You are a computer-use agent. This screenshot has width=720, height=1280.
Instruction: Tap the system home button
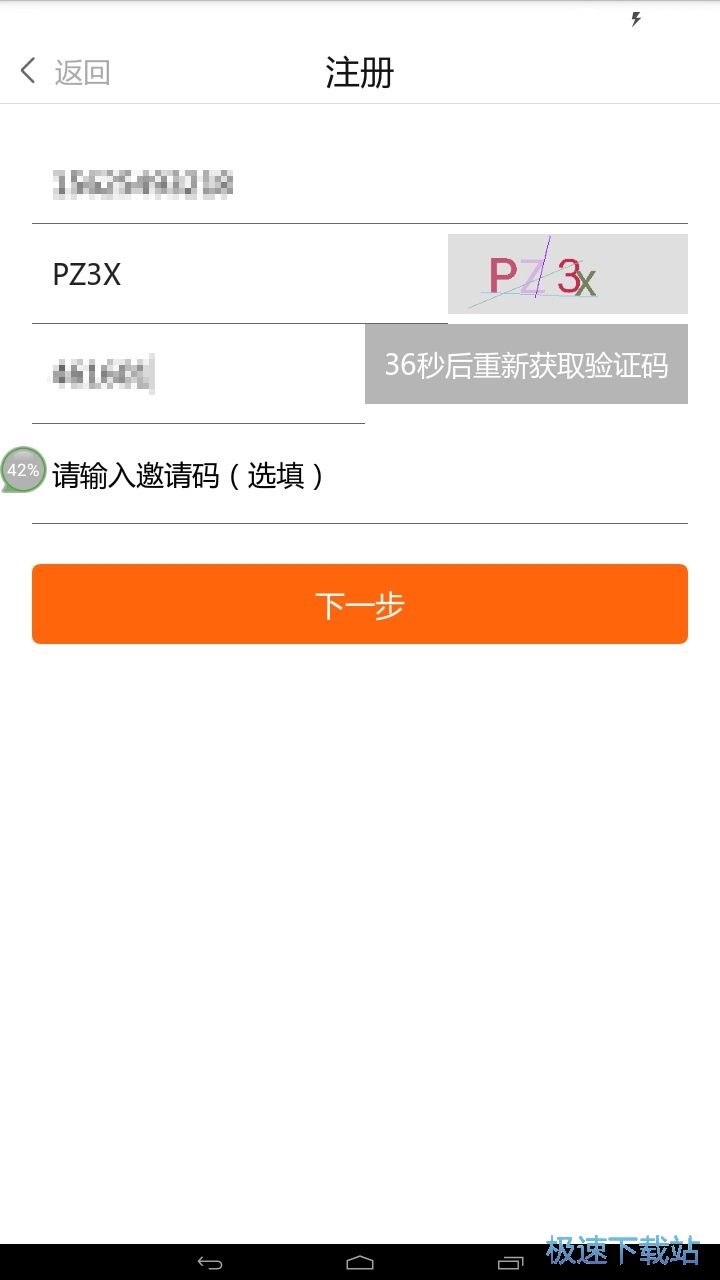[360, 1262]
